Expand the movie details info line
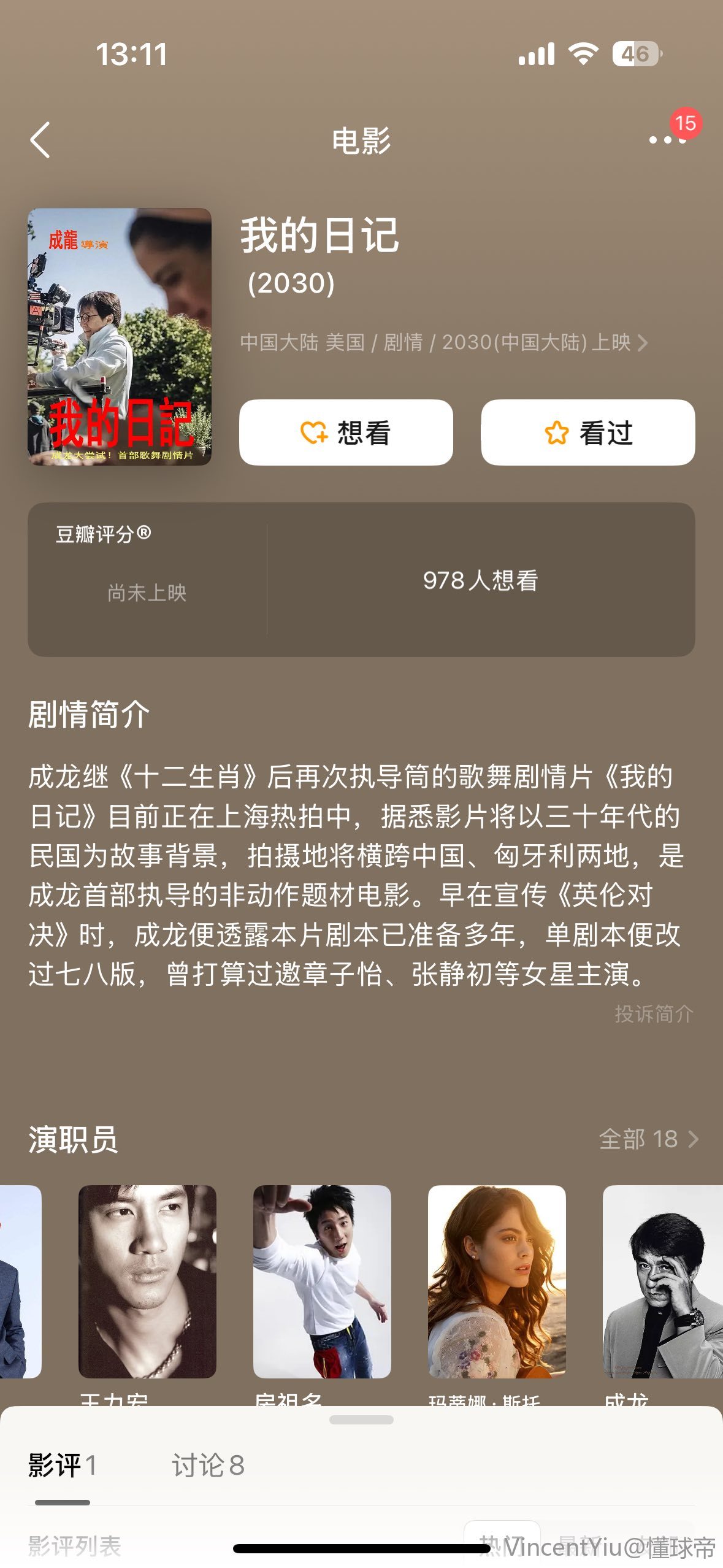The height and width of the screenshot is (1568, 723). coord(444,342)
